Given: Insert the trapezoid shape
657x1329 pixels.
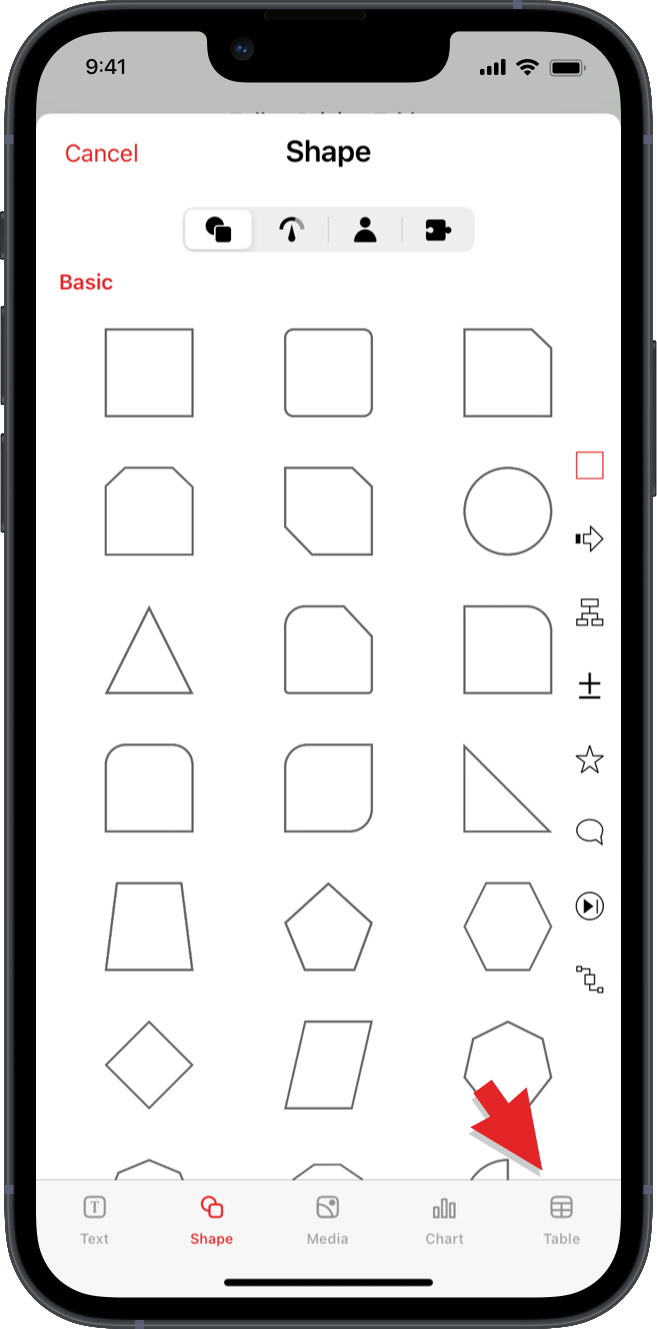Looking at the screenshot, I should pyautogui.click(x=149, y=926).
